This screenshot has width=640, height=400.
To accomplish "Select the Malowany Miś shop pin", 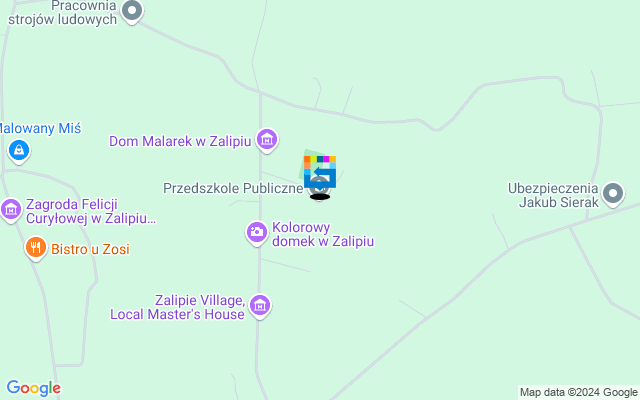I will (17, 151).
